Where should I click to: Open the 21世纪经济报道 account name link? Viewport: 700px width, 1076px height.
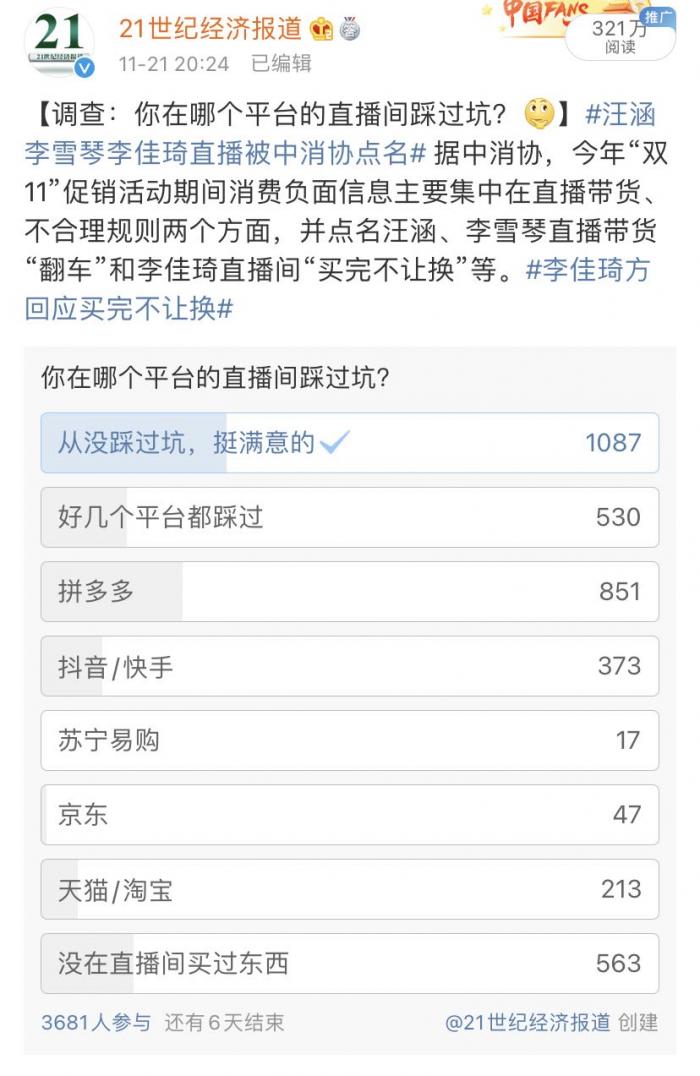click(210, 29)
